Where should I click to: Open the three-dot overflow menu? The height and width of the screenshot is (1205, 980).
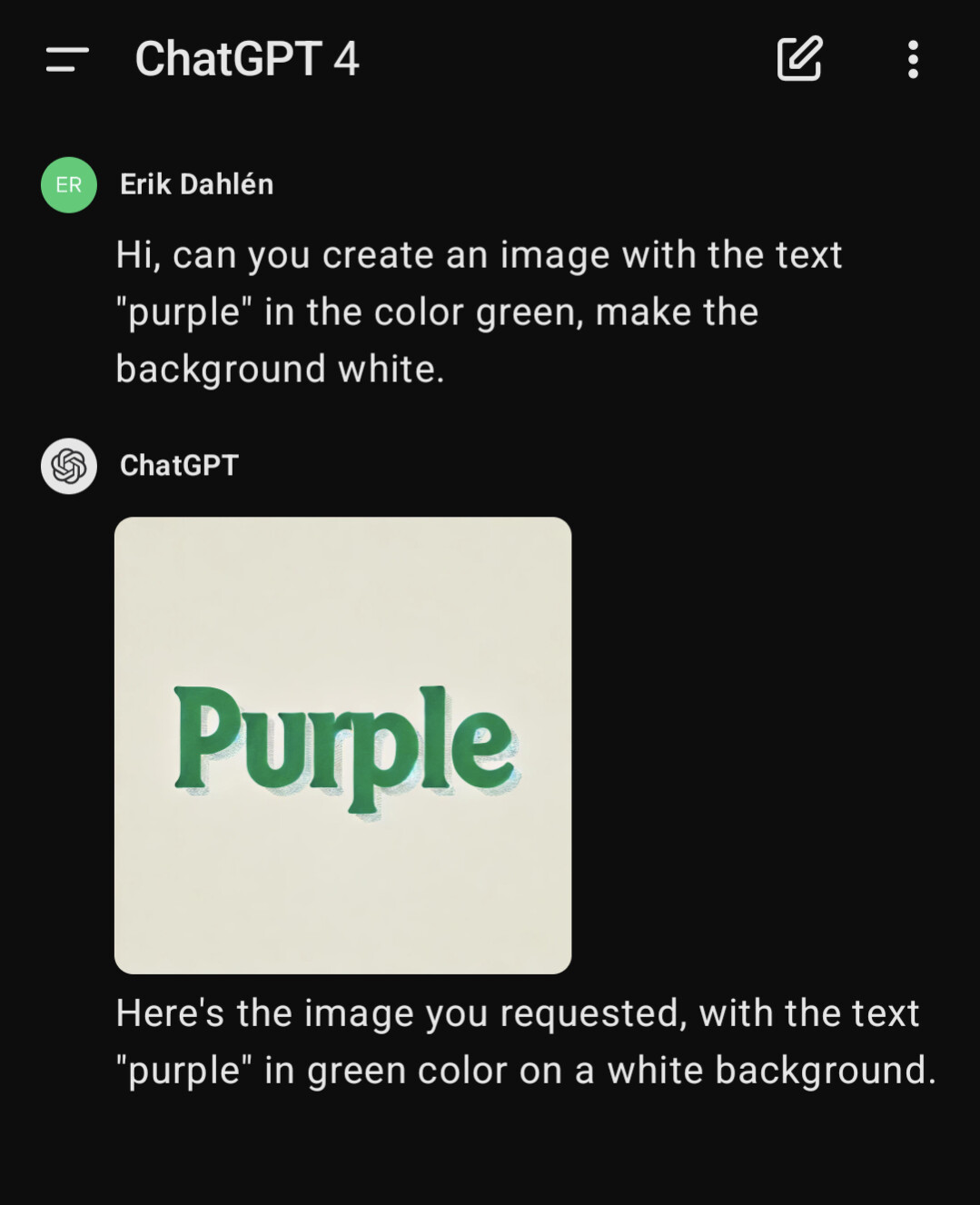[x=913, y=60]
